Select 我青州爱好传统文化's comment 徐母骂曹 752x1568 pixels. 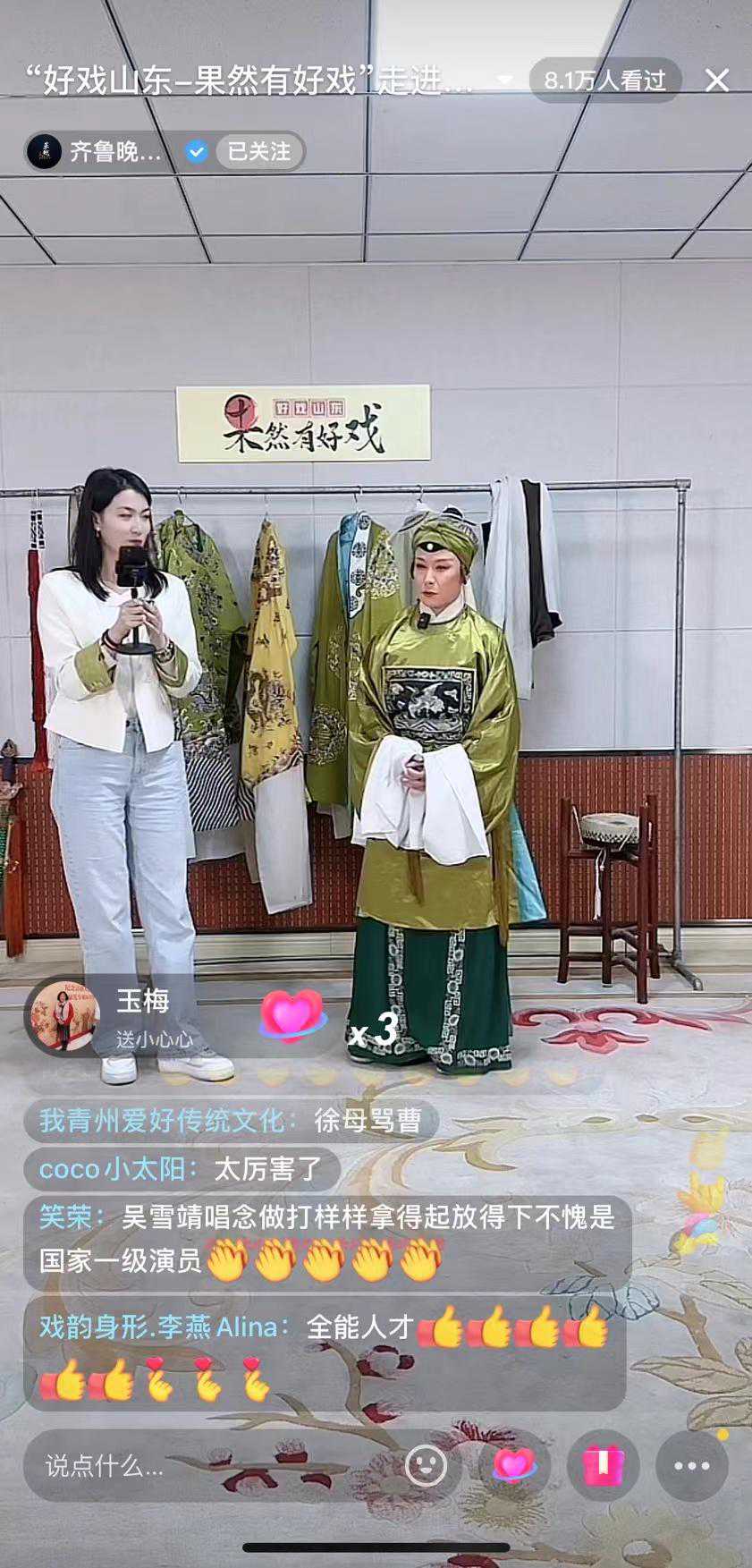point(231,1121)
